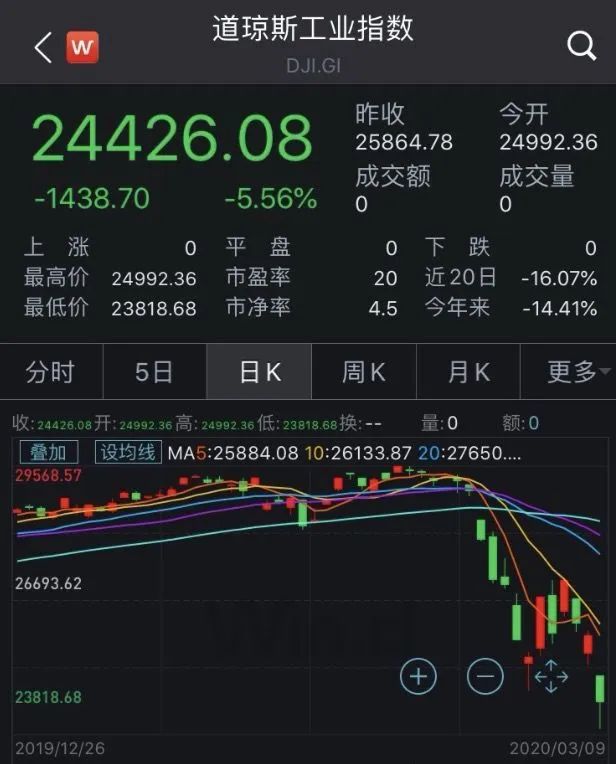Open 设均线 moving average settings
616x764 pixels.
pos(128,453)
